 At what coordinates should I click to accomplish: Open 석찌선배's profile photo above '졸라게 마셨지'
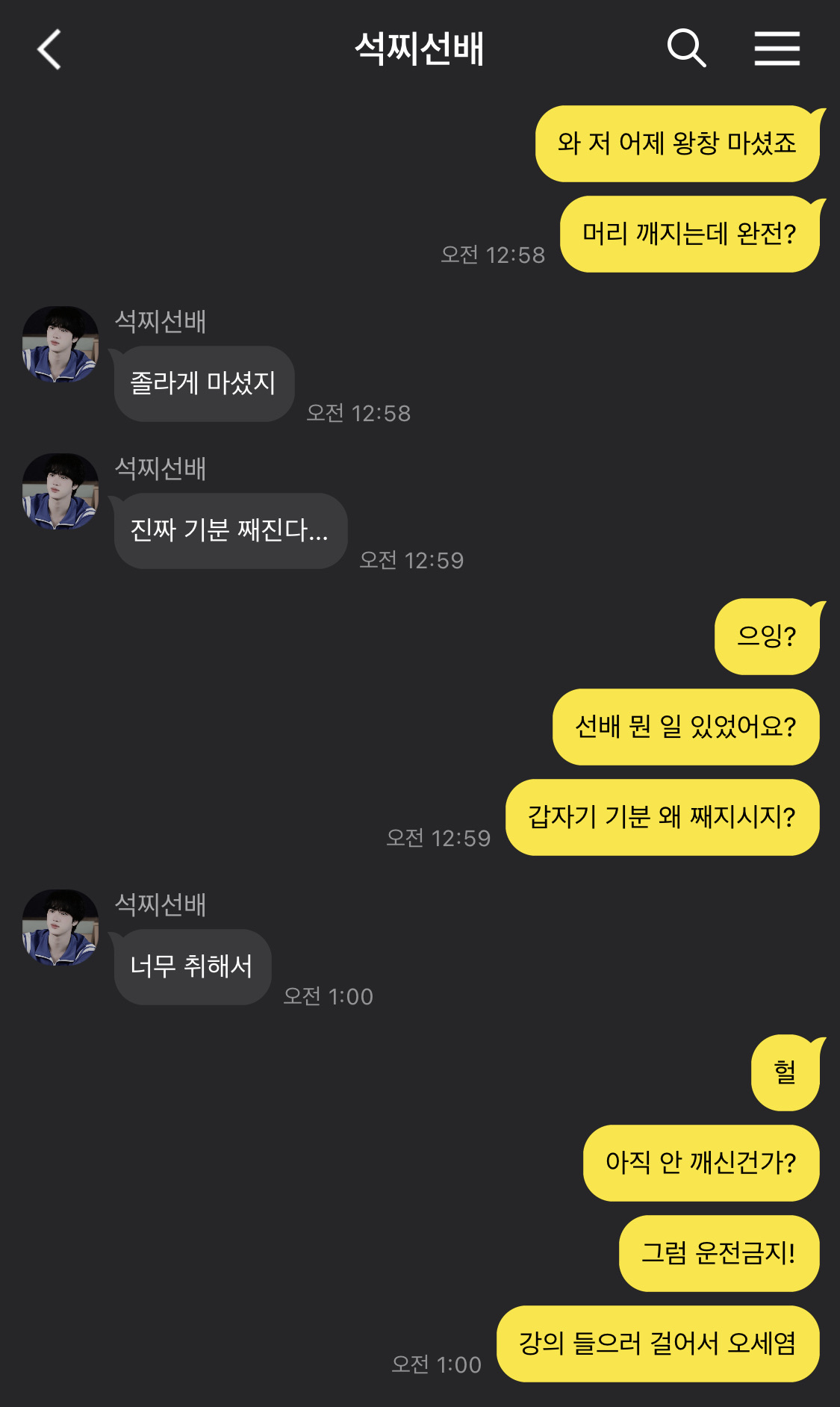(x=60, y=344)
